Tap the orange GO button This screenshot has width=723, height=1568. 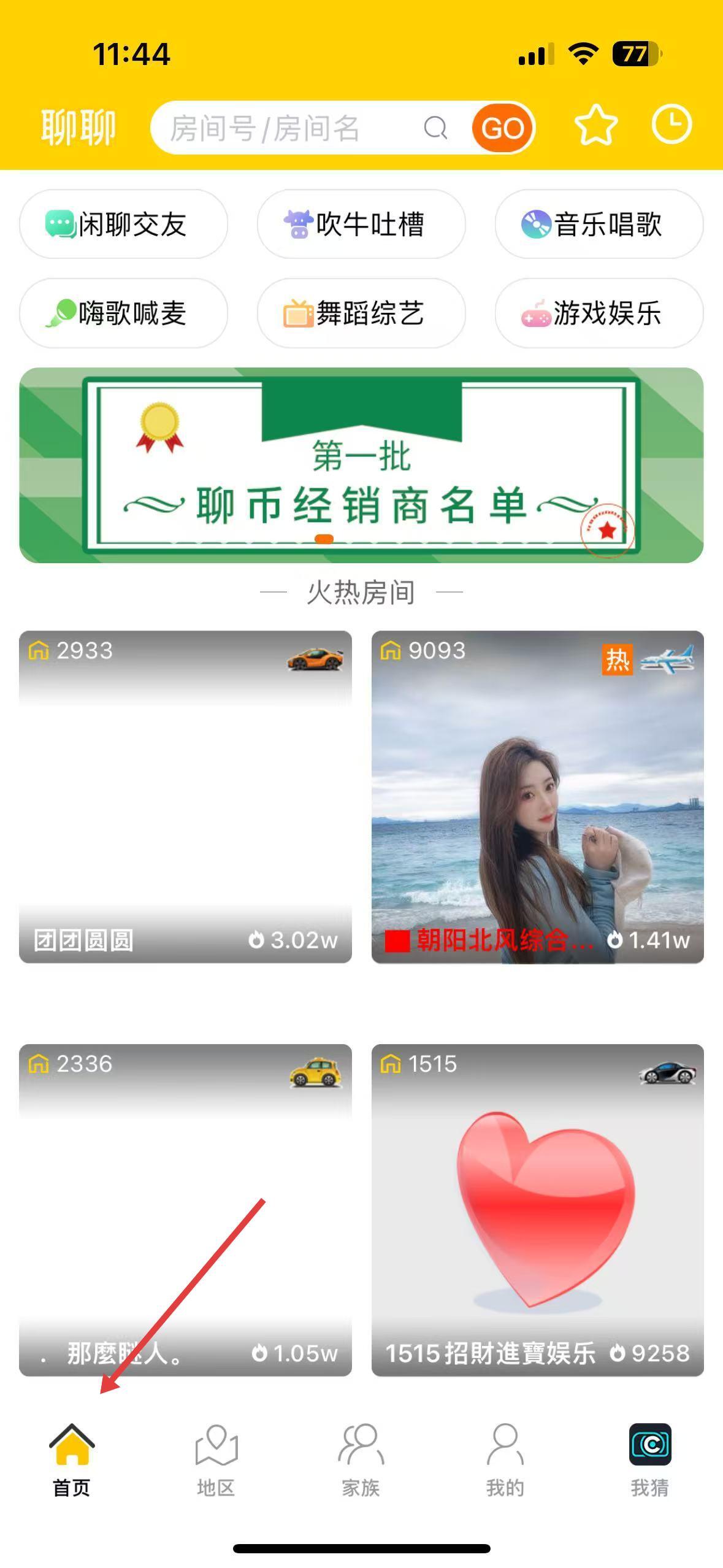click(502, 128)
